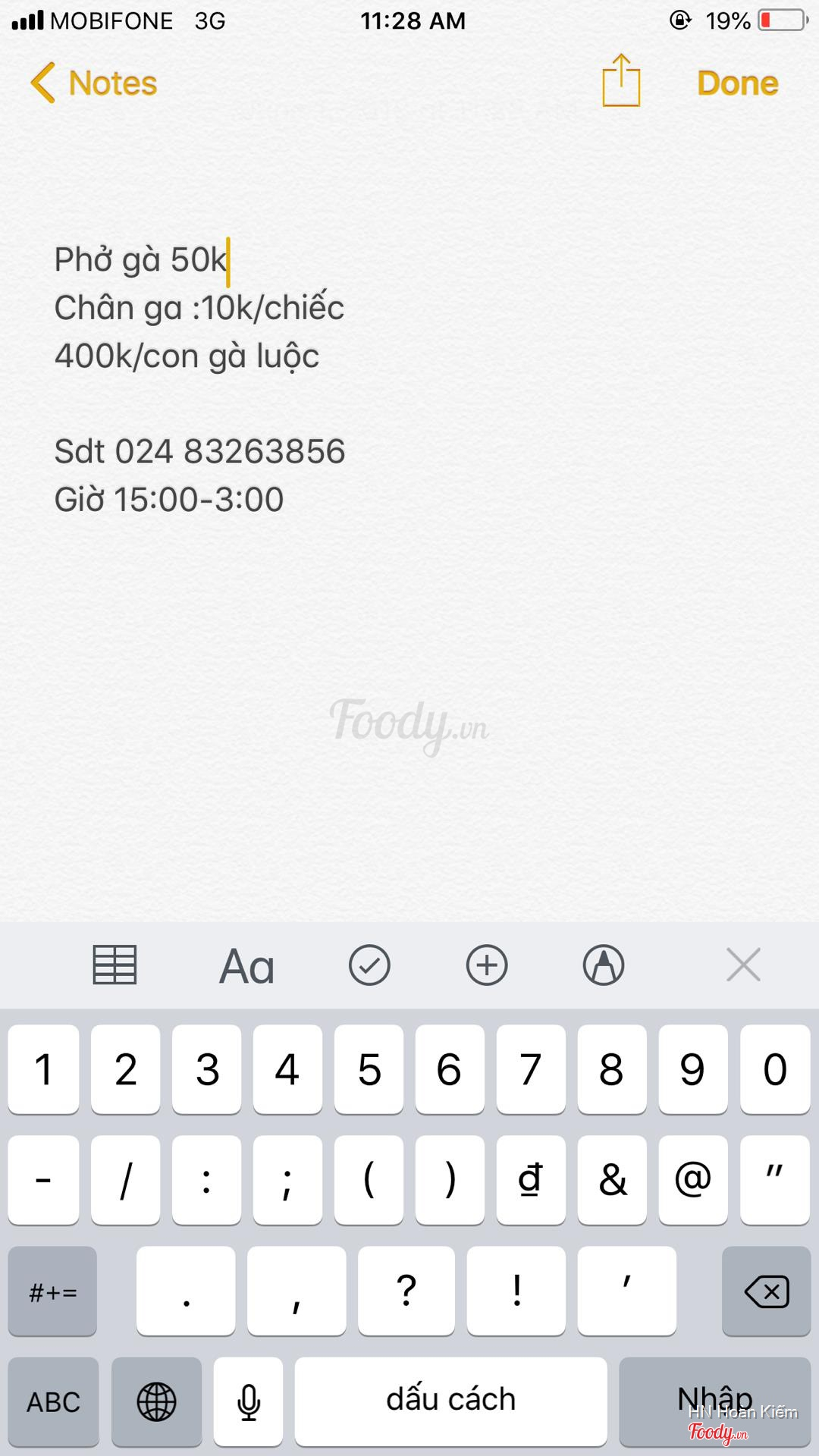Go back to the Notes list
The width and height of the screenshot is (819, 1456).
[93, 83]
